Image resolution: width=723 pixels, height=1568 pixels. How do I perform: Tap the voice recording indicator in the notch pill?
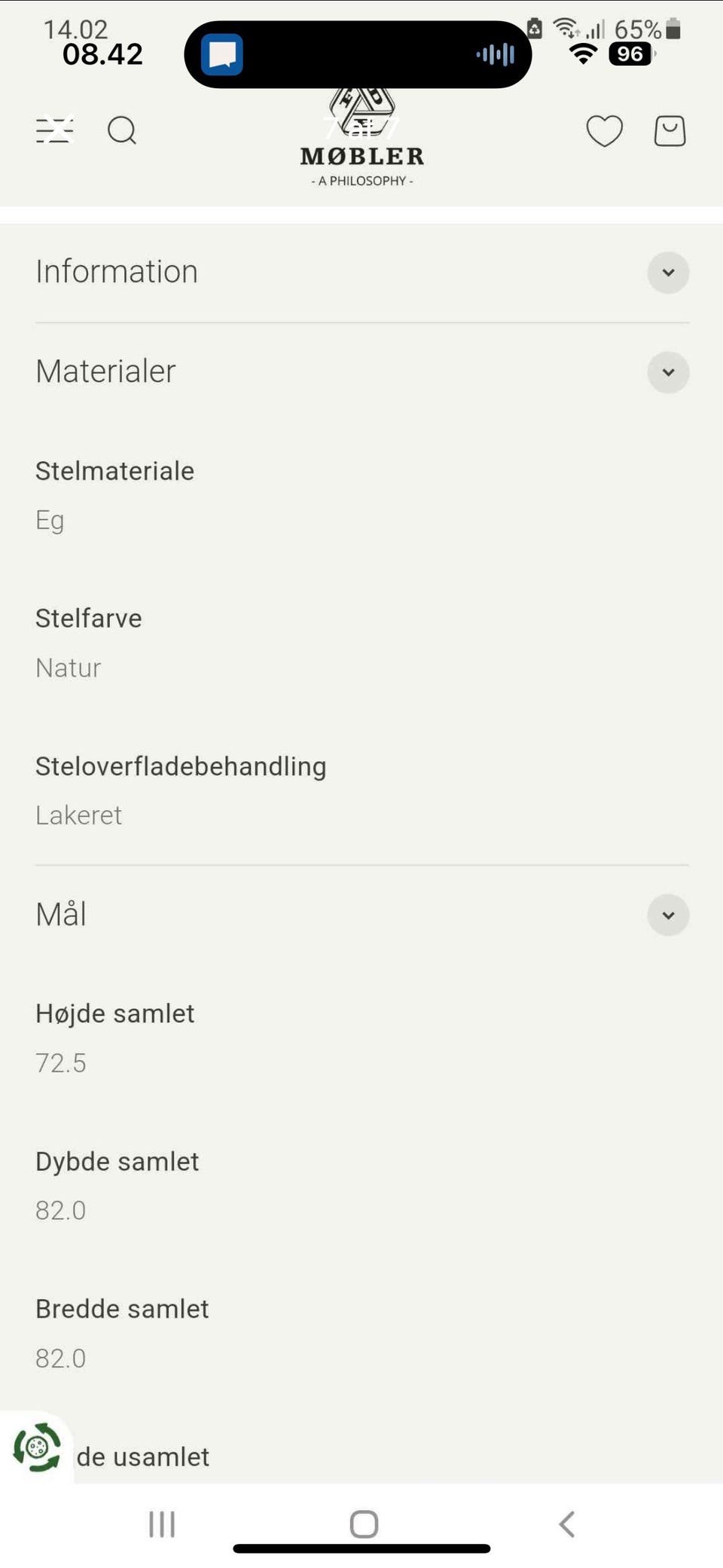tap(494, 53)
